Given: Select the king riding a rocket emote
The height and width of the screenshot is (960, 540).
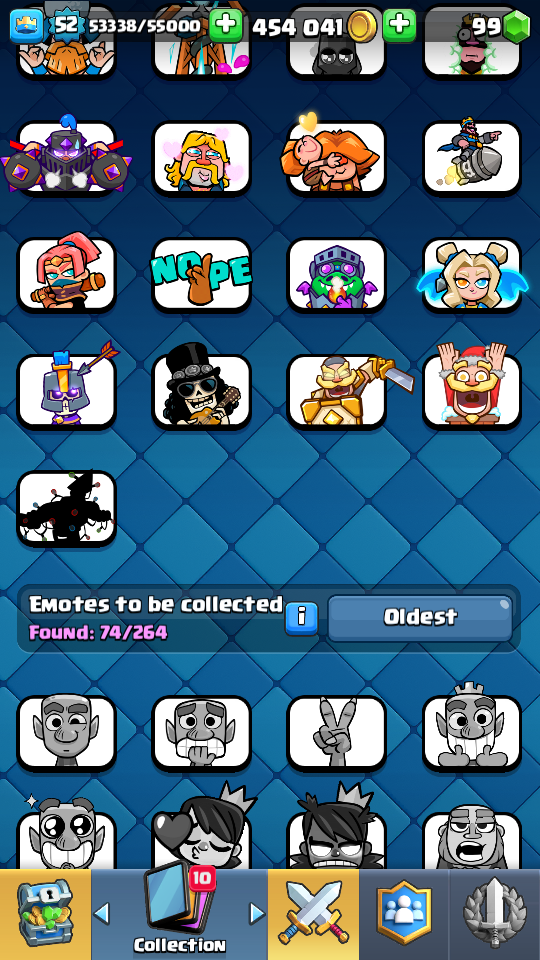Looking at the screenshot, I should click(x=472, y=159).
